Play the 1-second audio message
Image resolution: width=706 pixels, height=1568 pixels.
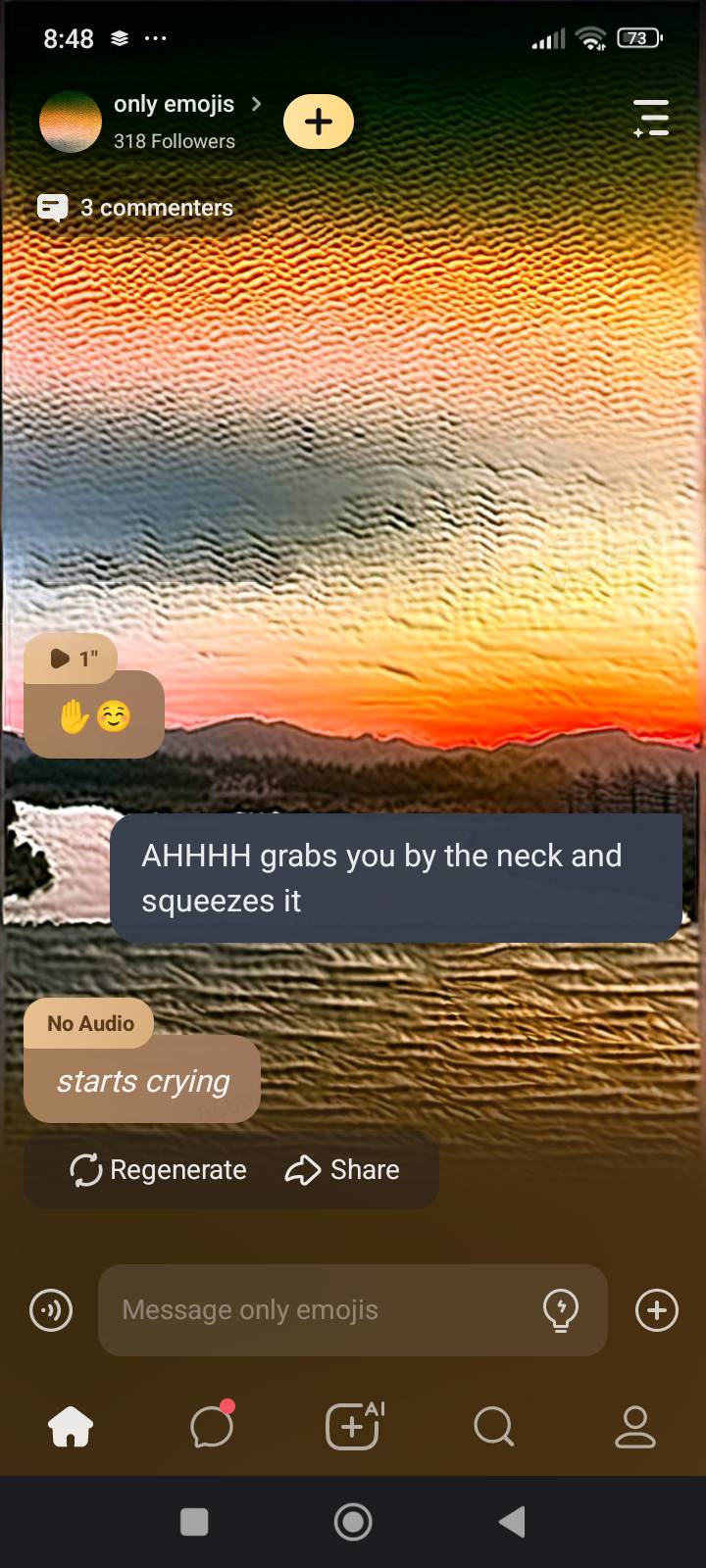tap(71, 659)
